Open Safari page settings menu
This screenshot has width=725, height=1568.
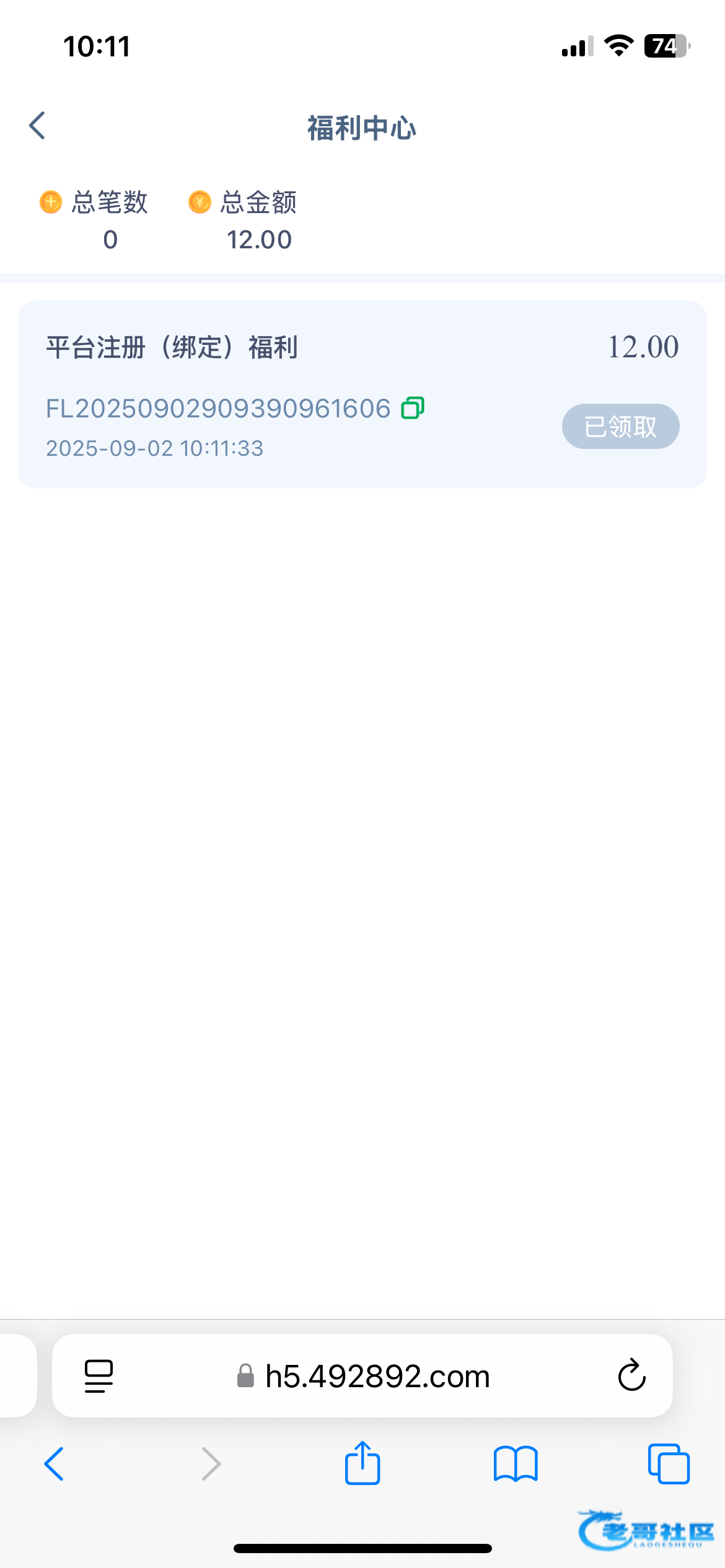tap(99, 1376)
